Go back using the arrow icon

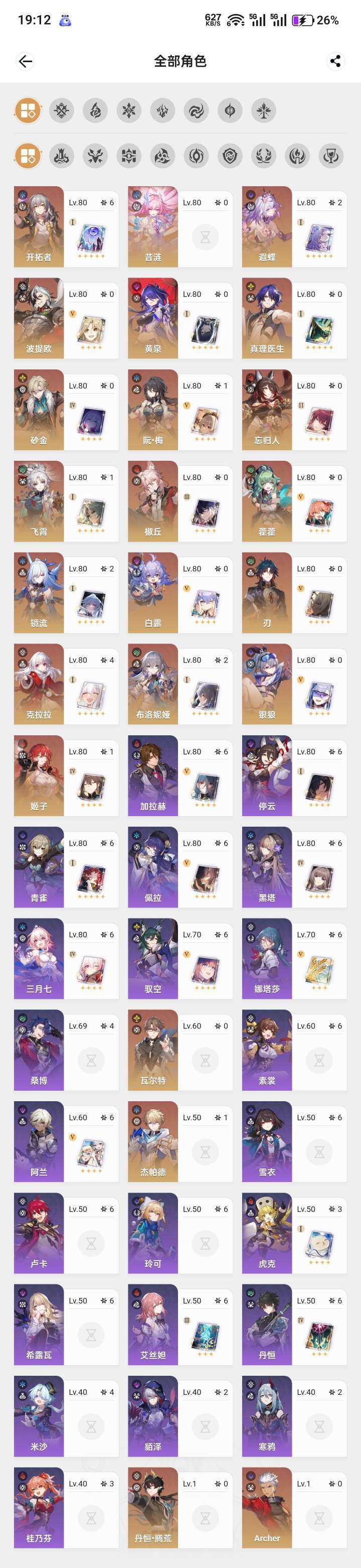[25, 61]
